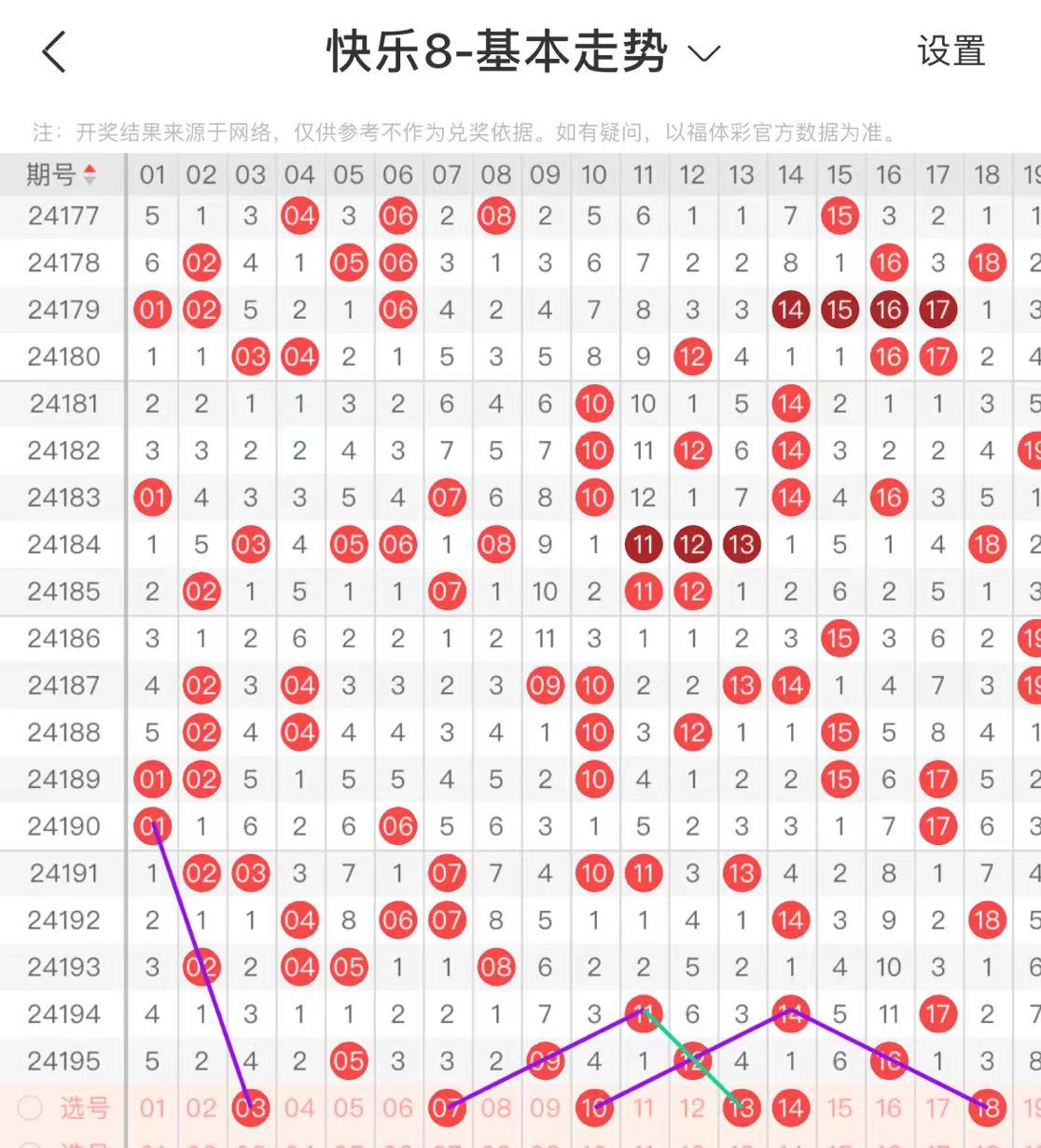1041x1148 pixels.
Task: Select the 选号 radio option
Action: [31, 1108]
